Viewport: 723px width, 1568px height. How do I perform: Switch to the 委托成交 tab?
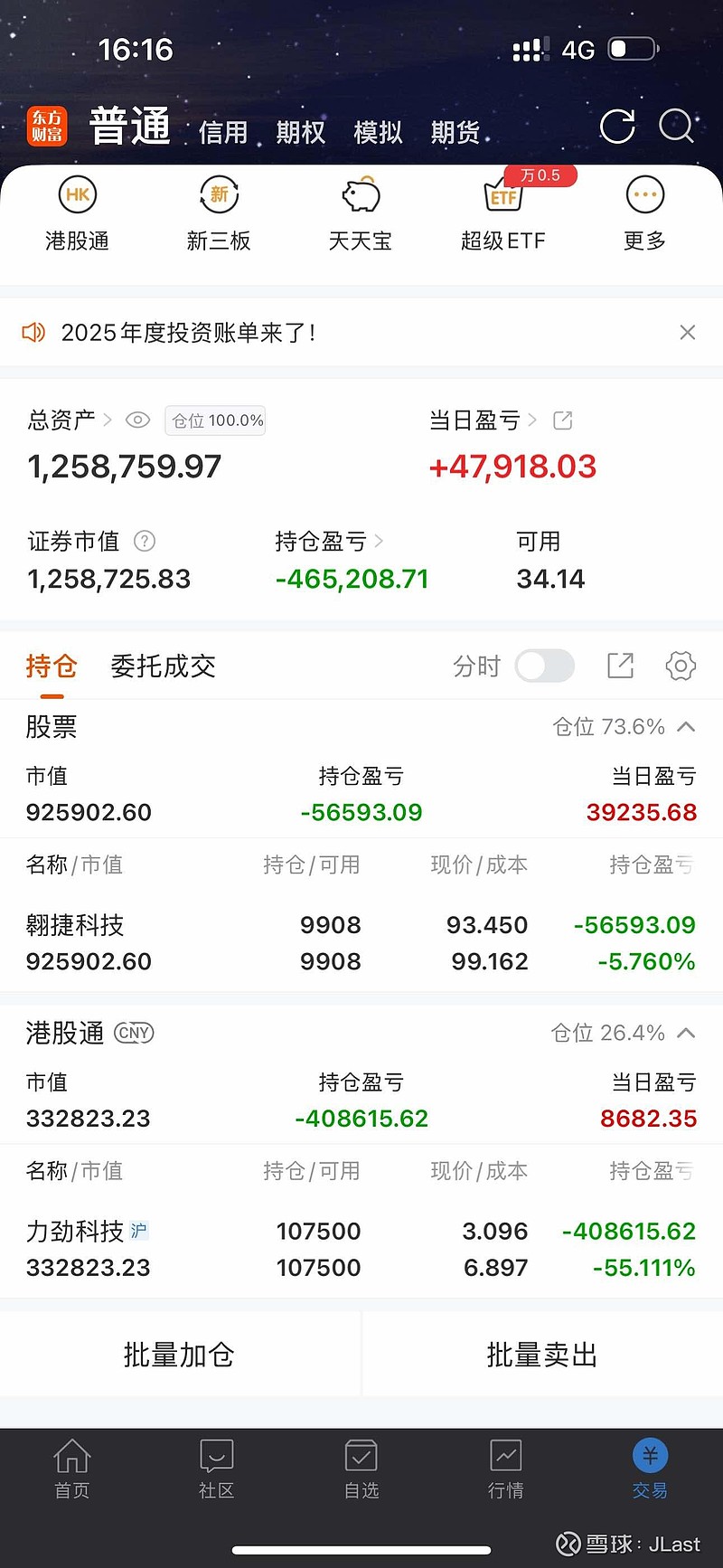click(x=163, y=666)
